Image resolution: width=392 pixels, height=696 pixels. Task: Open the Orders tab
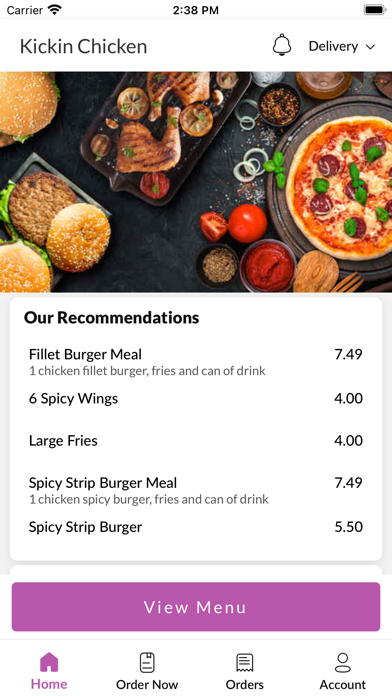coord(245,671)
